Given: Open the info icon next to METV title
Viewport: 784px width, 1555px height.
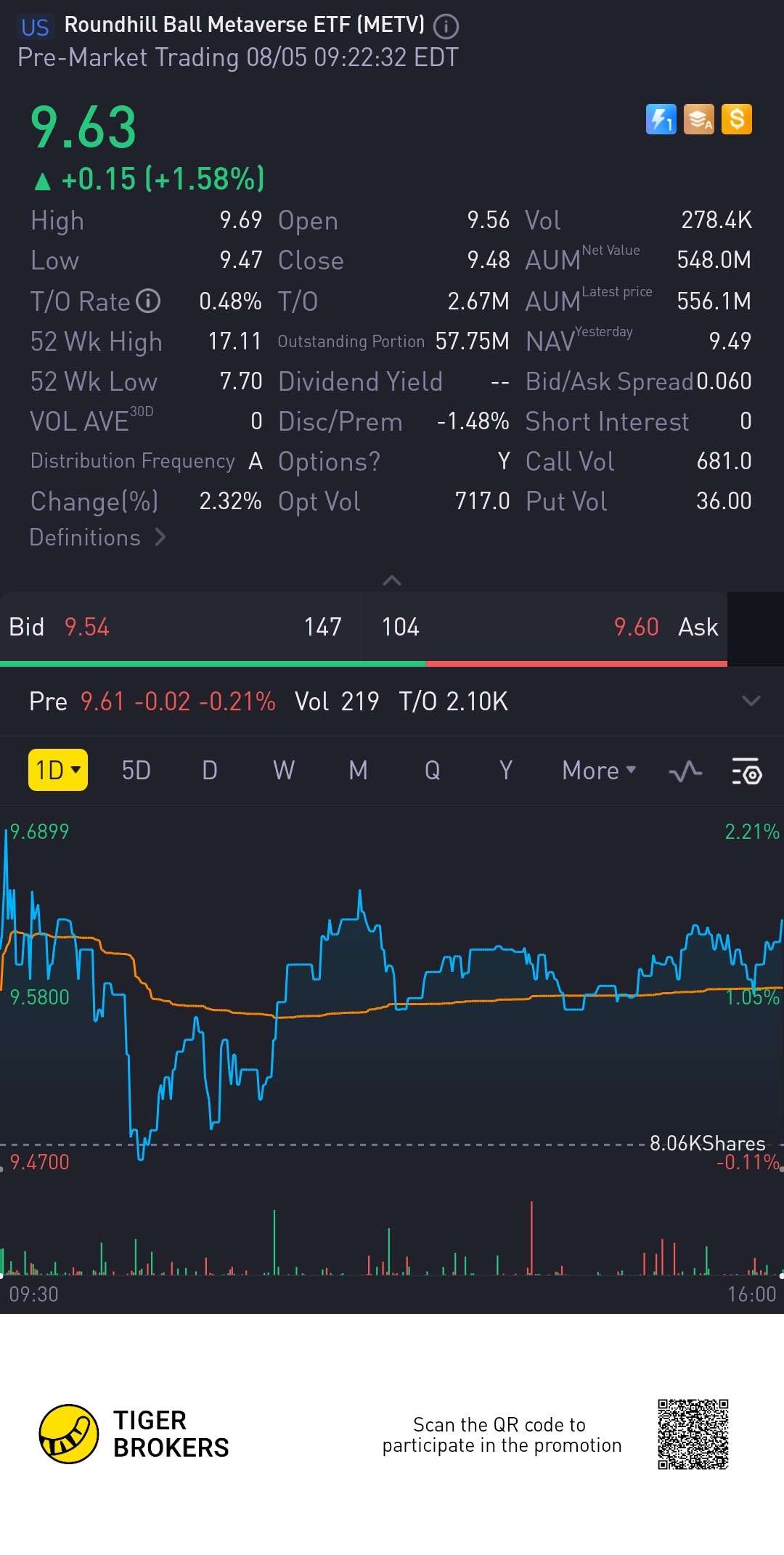Looking at the screenshot, I should point(446,27).
